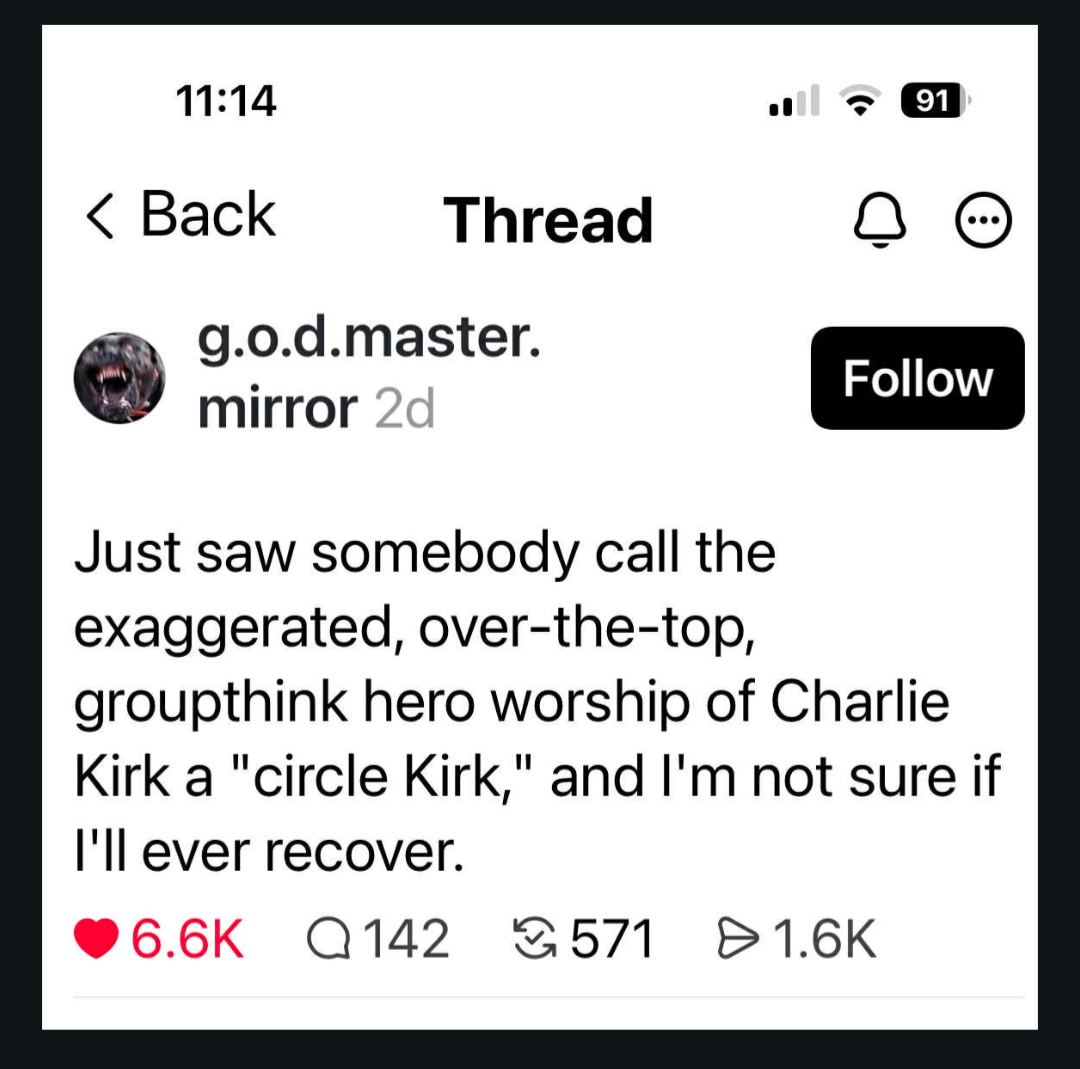1080x1069 pixels.
Task: Repost this thread with 571 reposts
Action: coord(537,940)
